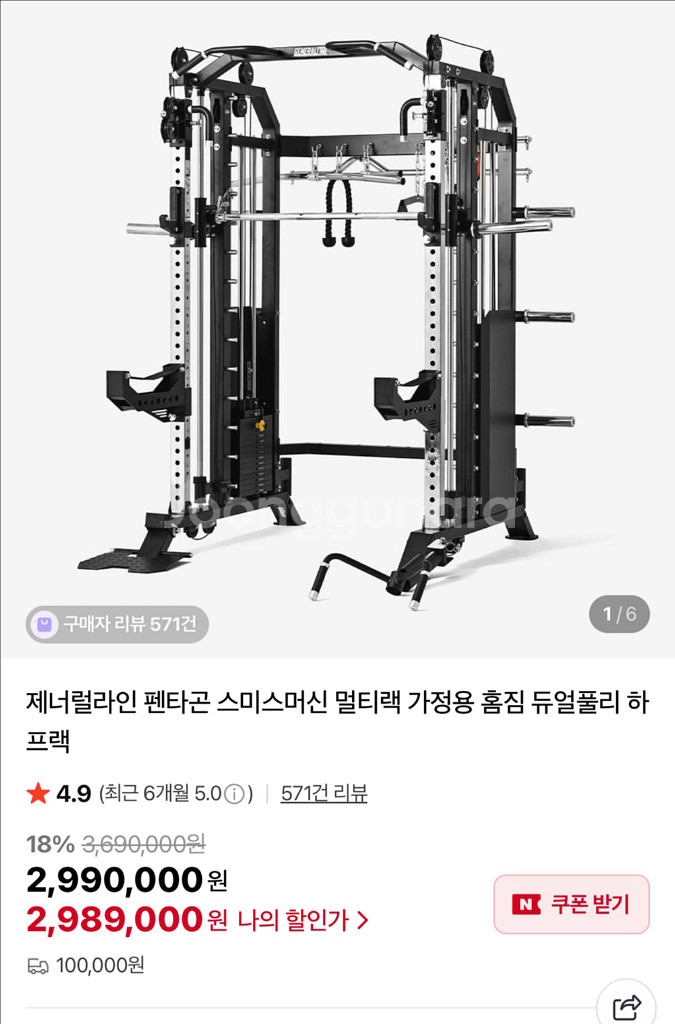Tap the info icon next to 최근 6개월 5.0
Image resolution: width=675 pixels, height=1024 pixels.
(x=235, y=795)
